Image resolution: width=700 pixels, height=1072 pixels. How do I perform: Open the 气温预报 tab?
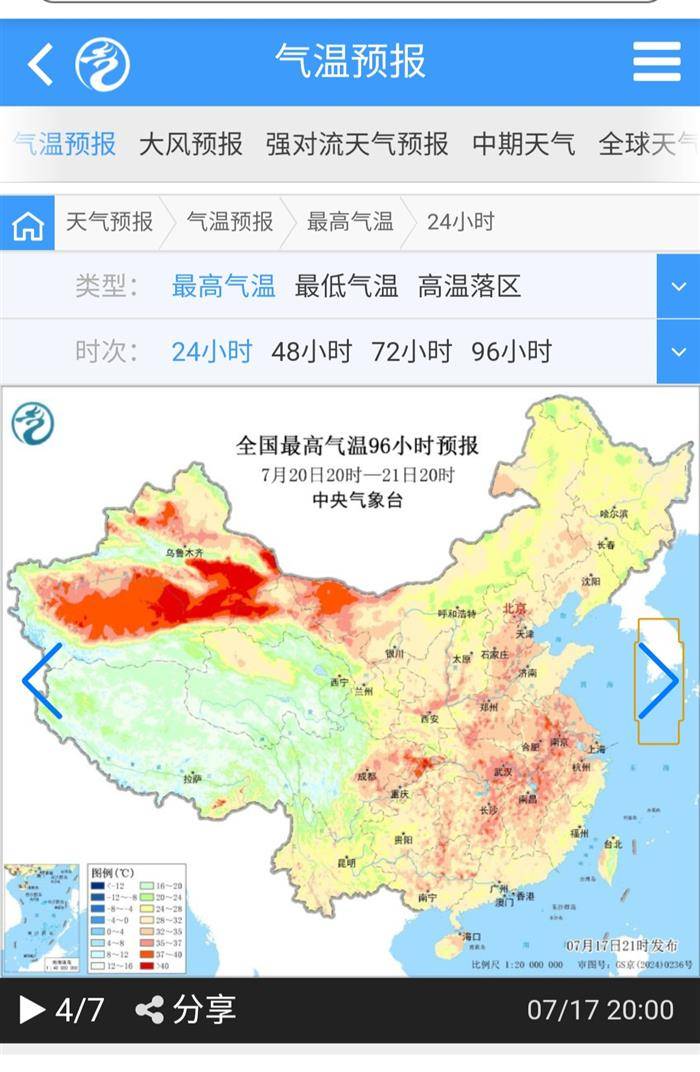tap(66, 144)
